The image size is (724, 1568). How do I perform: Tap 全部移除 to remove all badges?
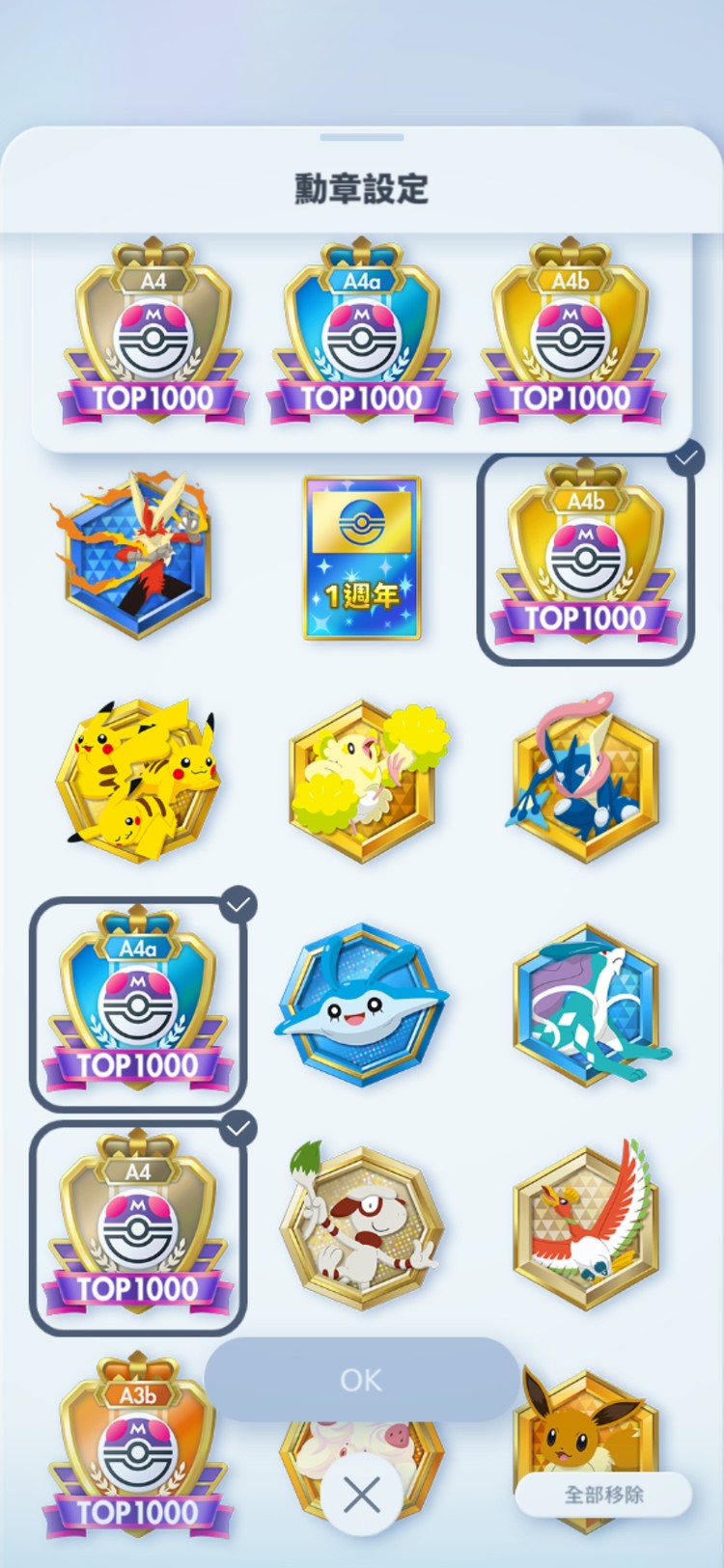click(x=603, y=1495)
